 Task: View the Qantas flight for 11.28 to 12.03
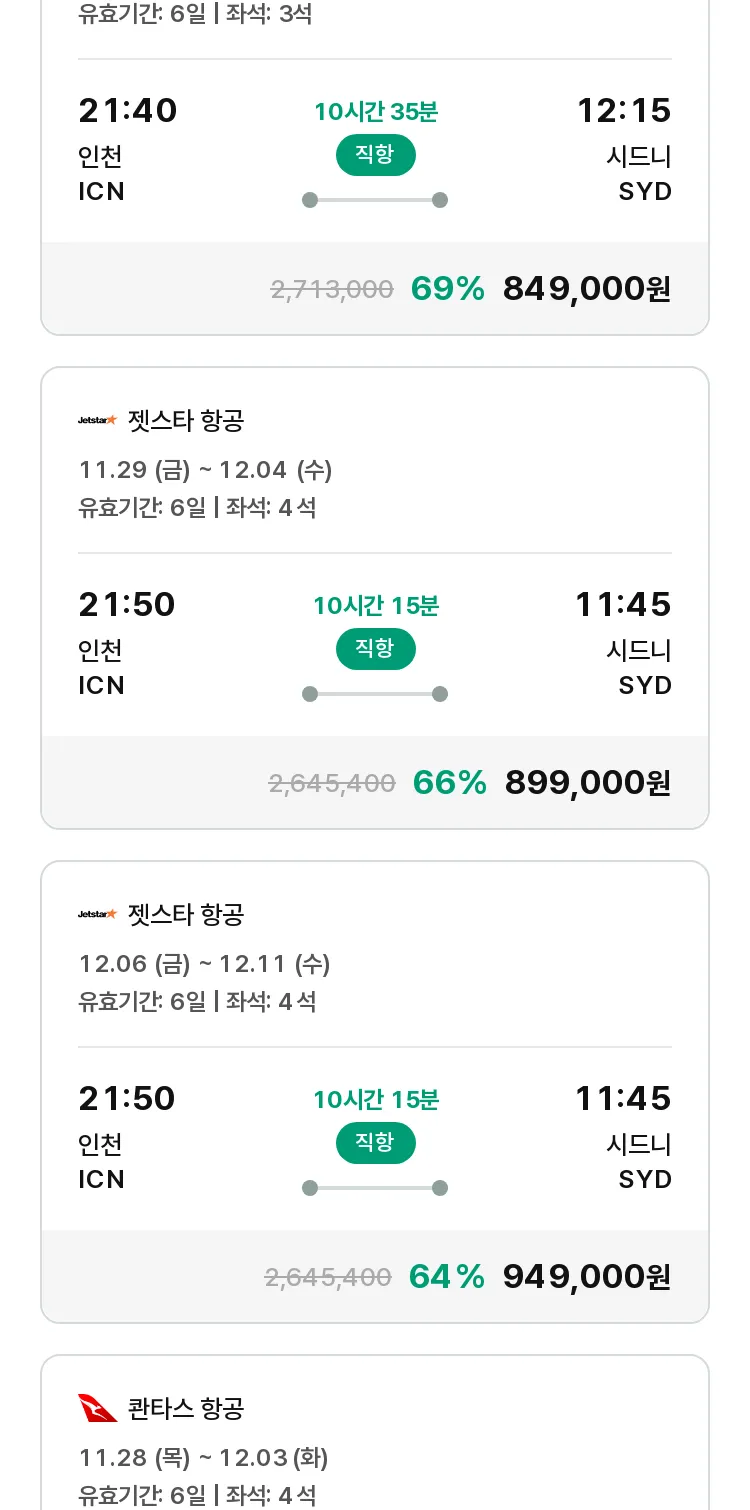coord(375,1432)
